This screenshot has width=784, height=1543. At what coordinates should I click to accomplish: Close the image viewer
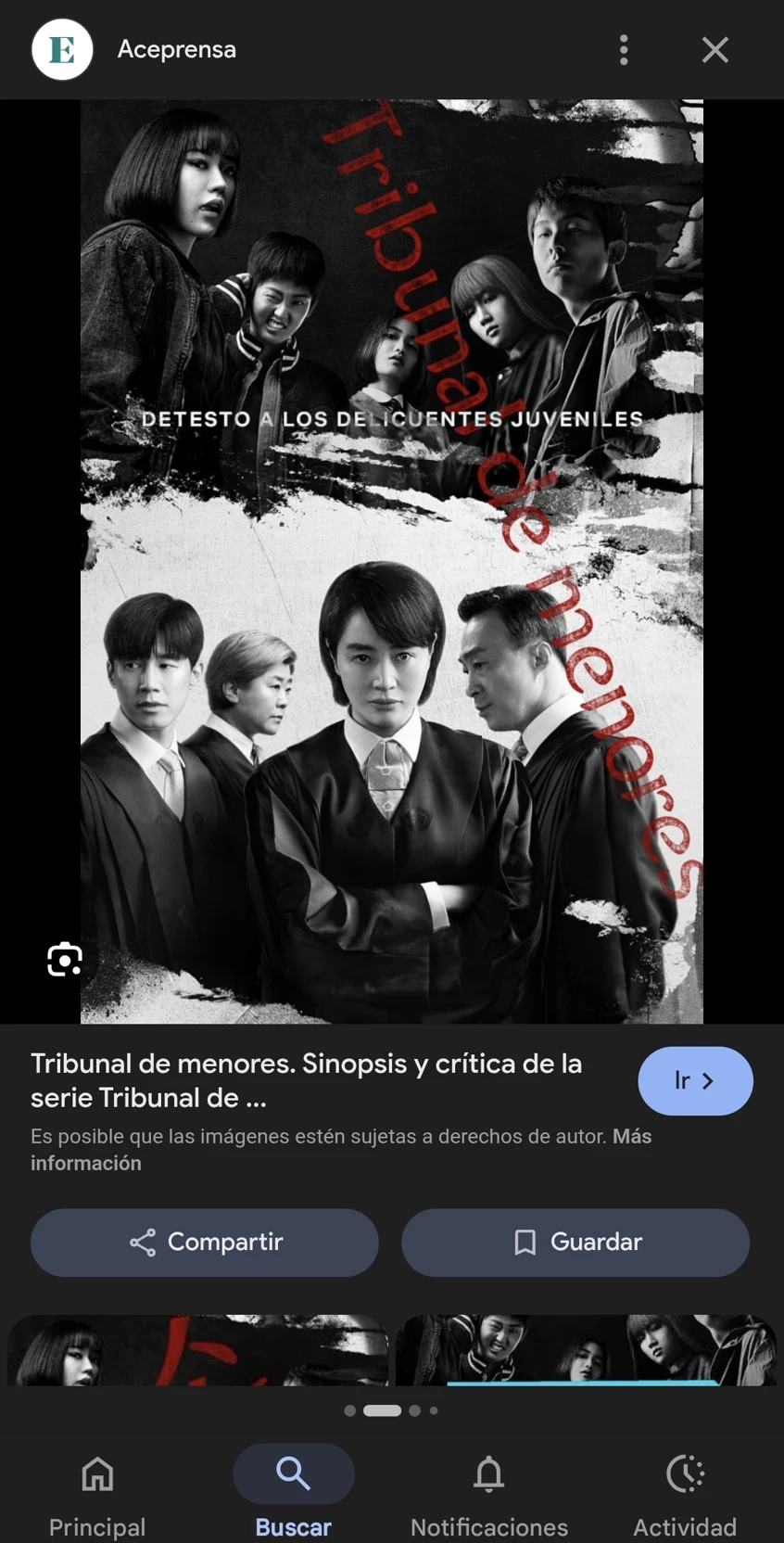tap(714, 50)
